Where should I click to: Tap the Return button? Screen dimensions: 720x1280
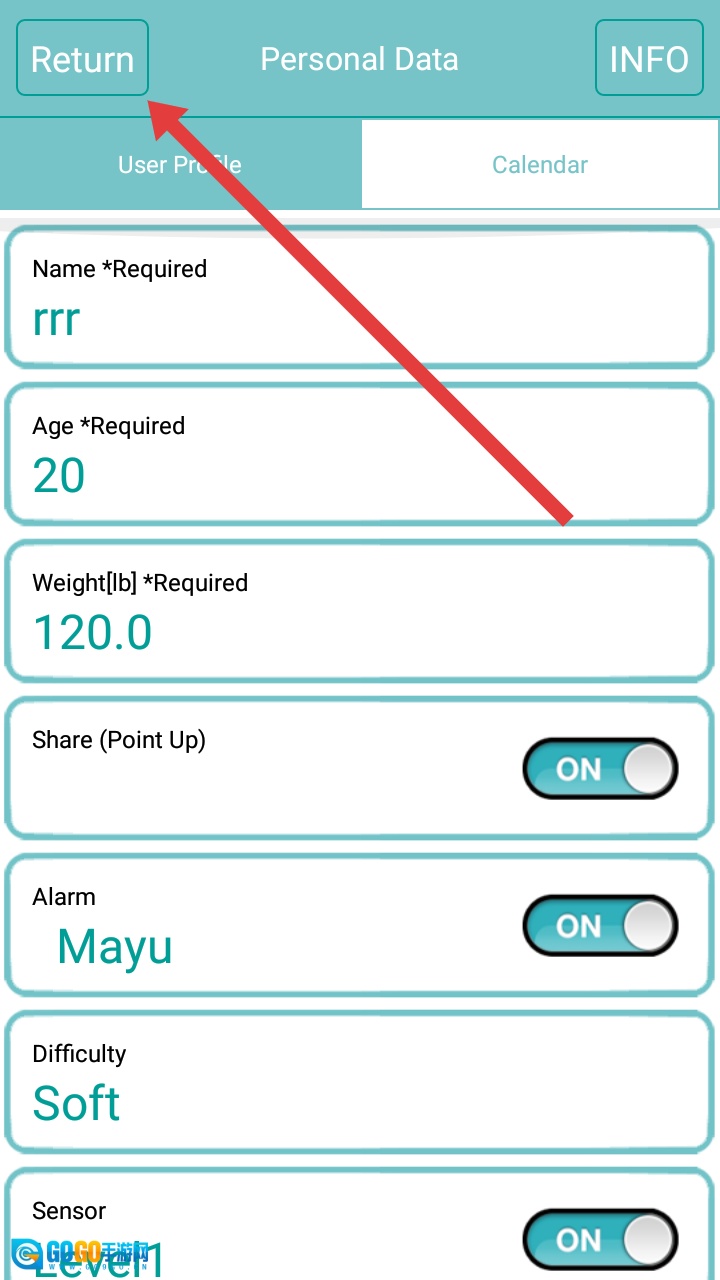pos(82,59)
